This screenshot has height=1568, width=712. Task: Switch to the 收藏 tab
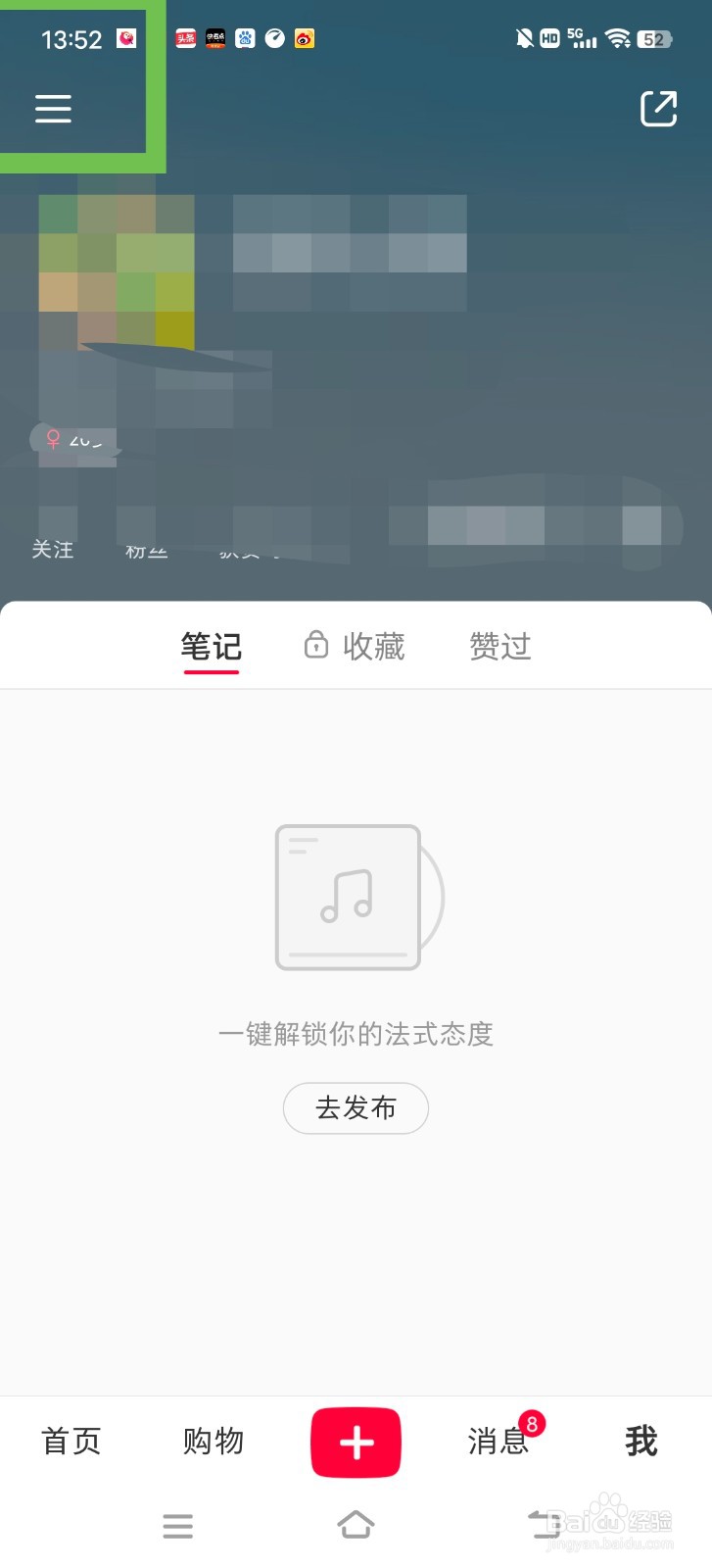[x=373, y=646]
